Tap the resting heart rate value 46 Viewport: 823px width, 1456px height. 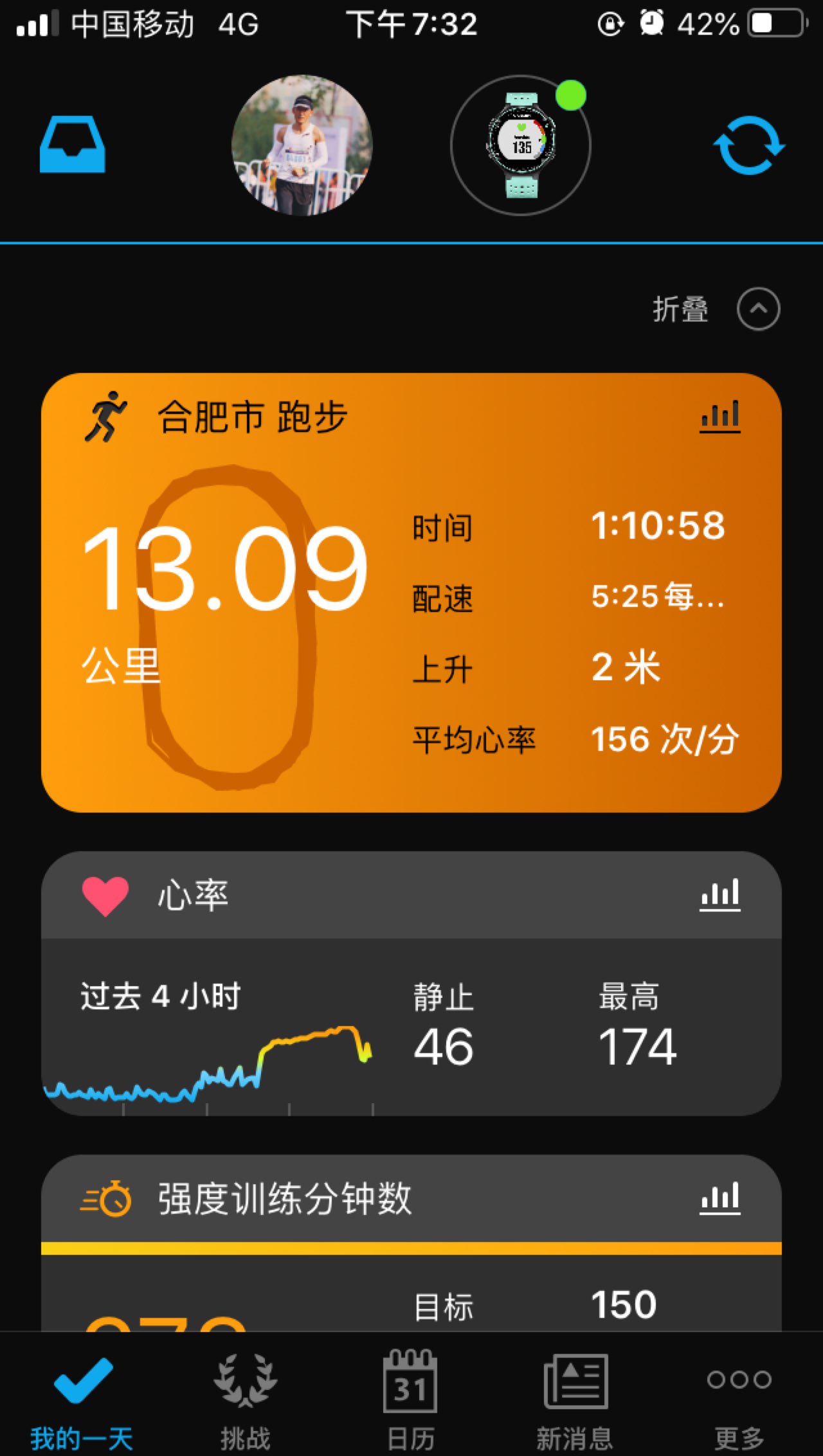click(442, 1047)
